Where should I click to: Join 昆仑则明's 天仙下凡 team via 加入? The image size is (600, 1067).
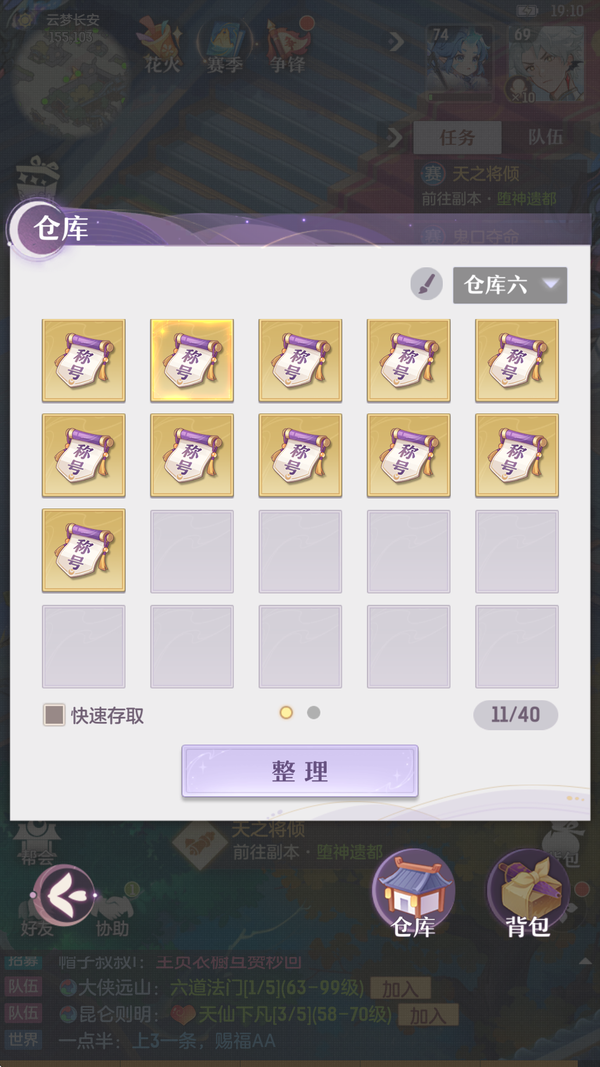428,1016
